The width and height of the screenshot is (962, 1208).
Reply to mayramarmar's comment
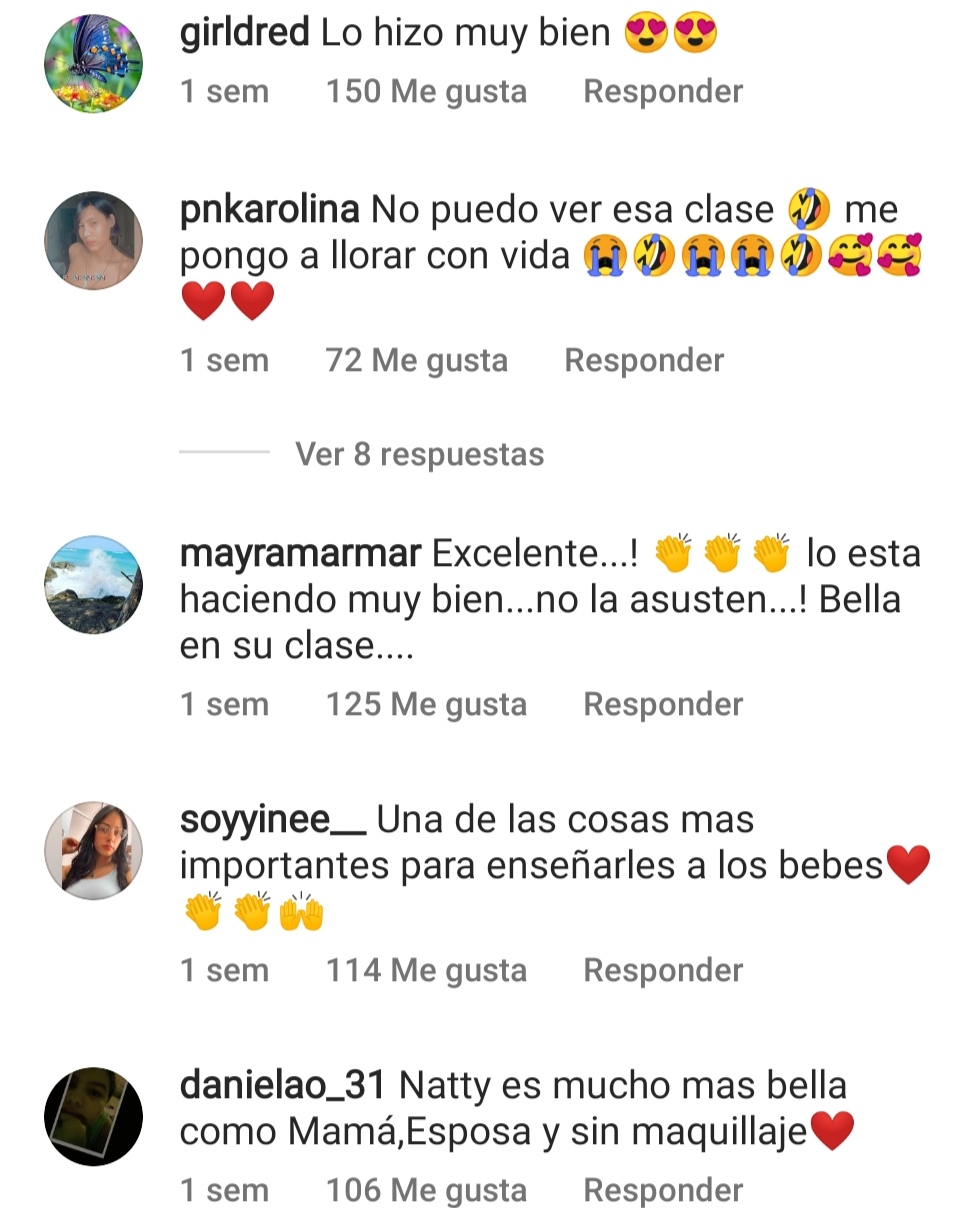[x=663, y=704]
